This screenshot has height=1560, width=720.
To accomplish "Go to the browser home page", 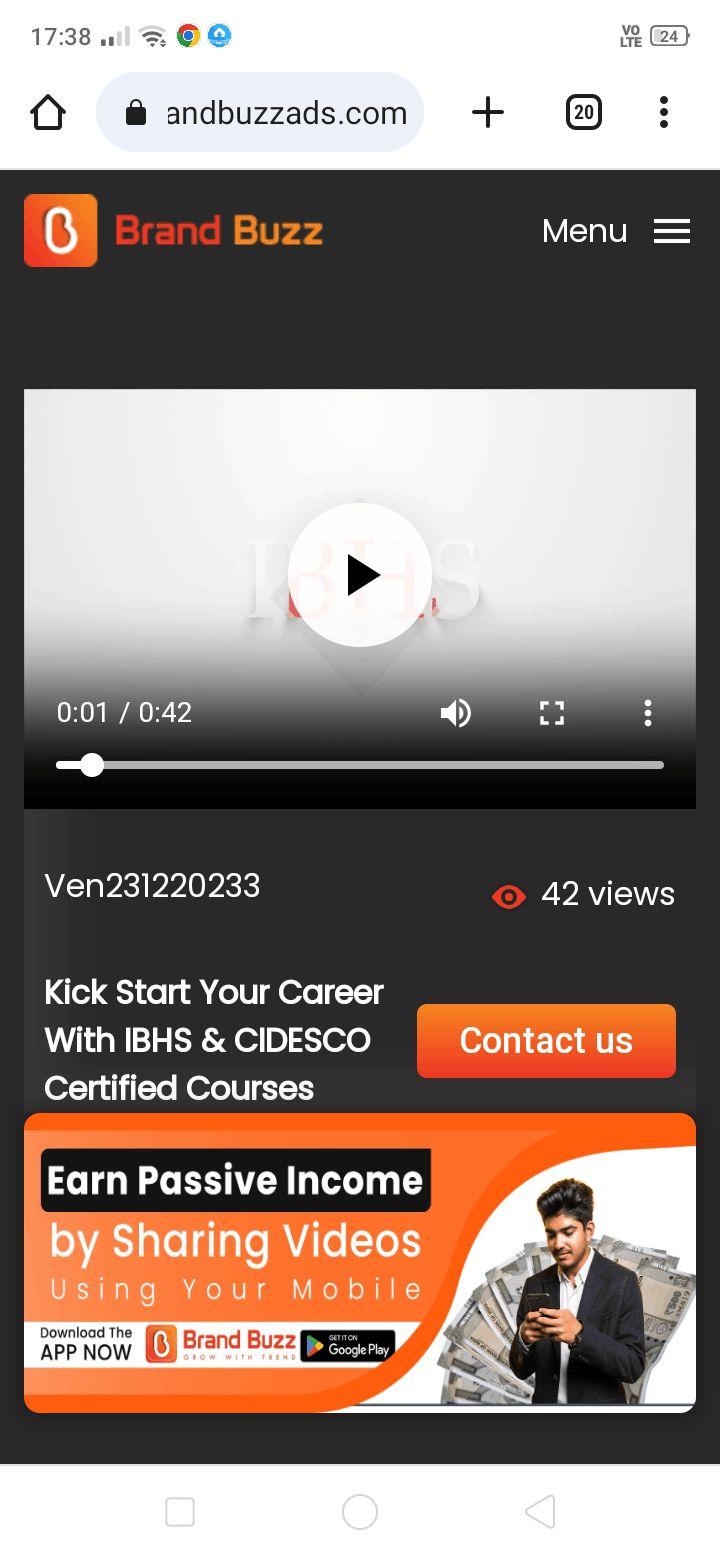I will click(x=48, y=112).
